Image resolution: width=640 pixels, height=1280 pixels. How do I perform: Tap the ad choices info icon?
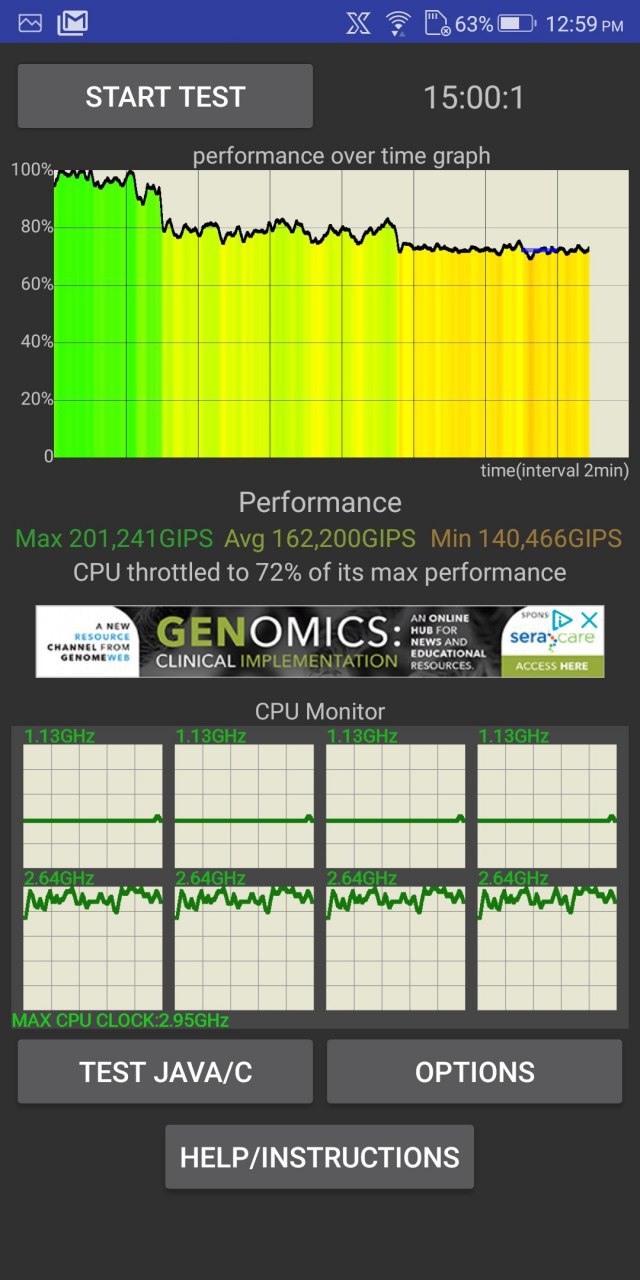pos(564,619)
